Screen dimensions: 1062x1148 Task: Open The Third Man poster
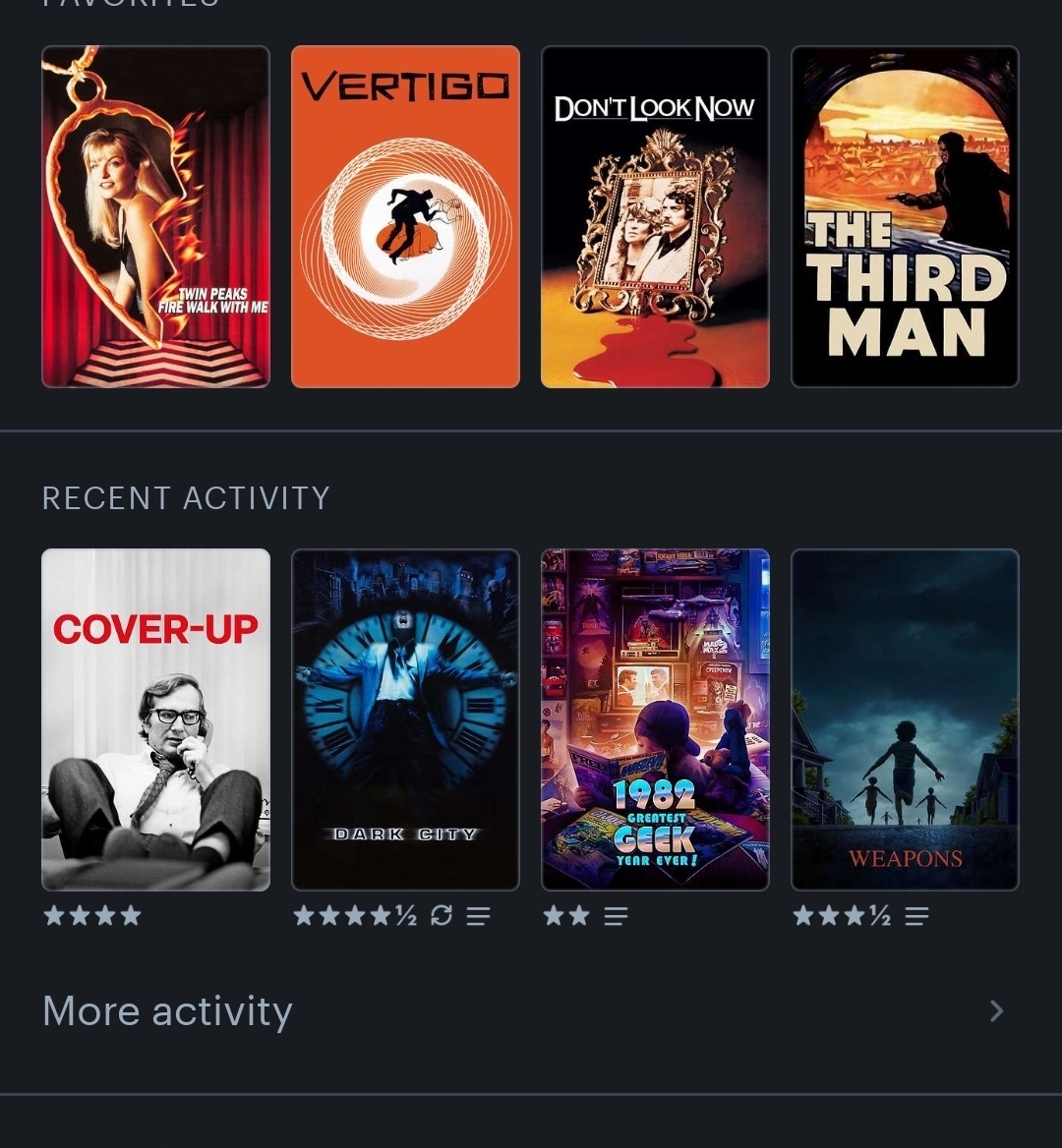905,216
